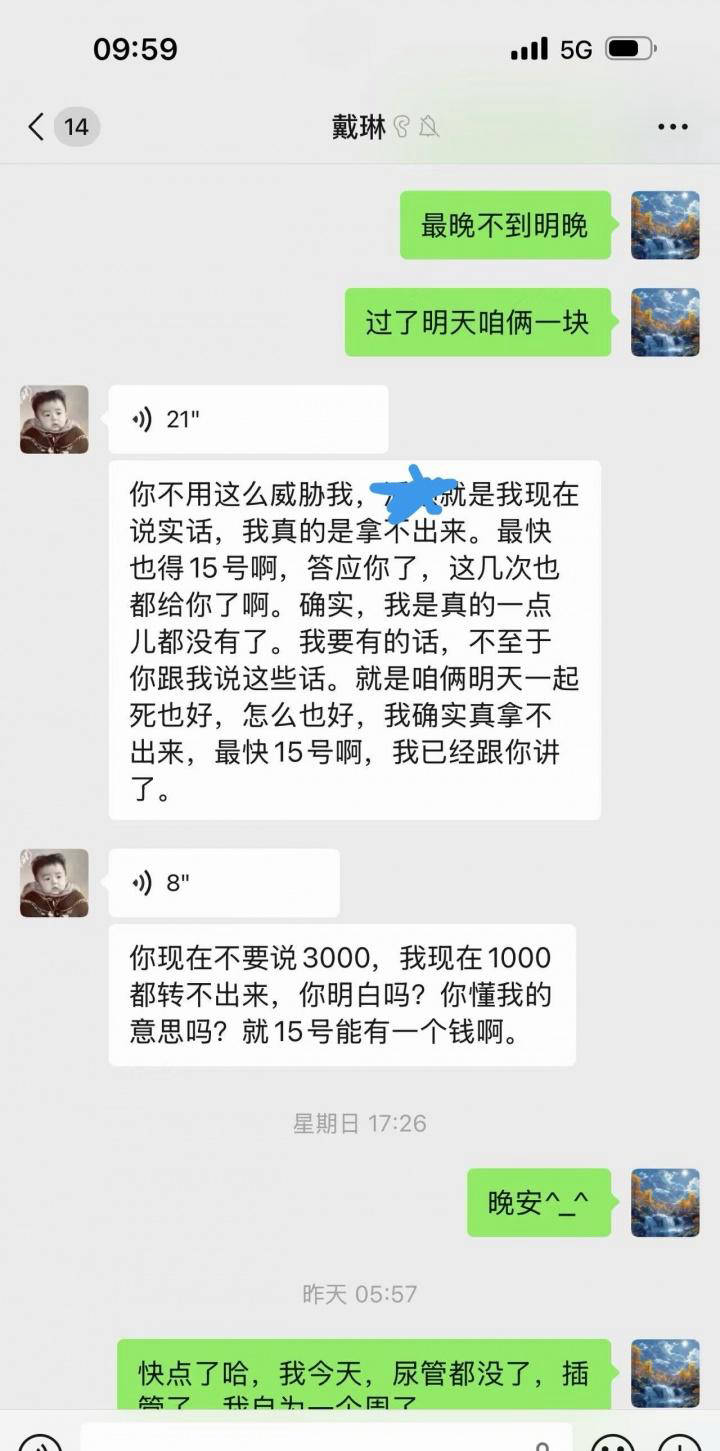Viewport: 720px width, 1451px height.
Task: Open own avatar beside 晚安^_^ message
Action: click(665, 1202)
